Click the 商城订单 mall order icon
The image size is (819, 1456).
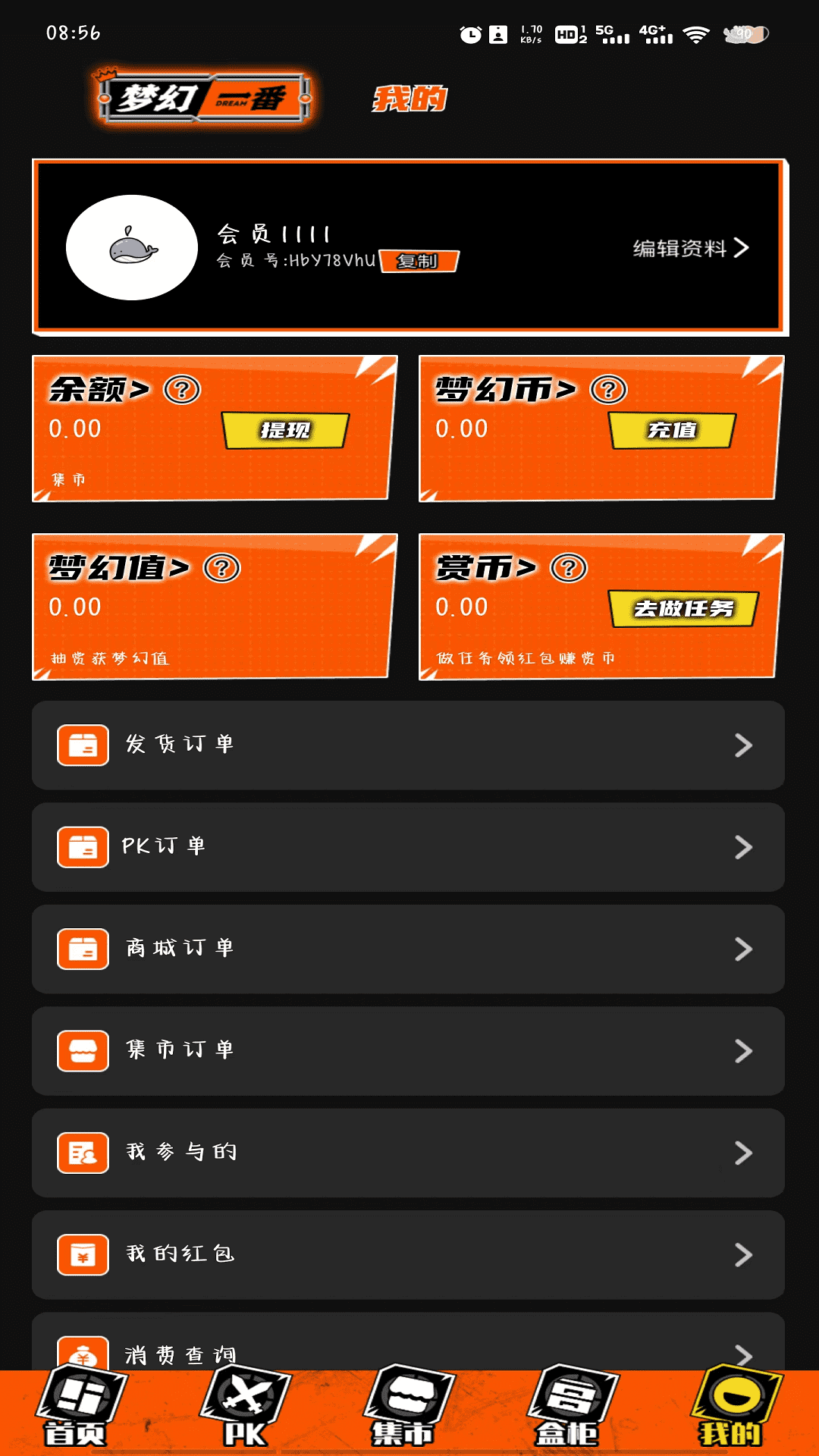coord(83,949)
